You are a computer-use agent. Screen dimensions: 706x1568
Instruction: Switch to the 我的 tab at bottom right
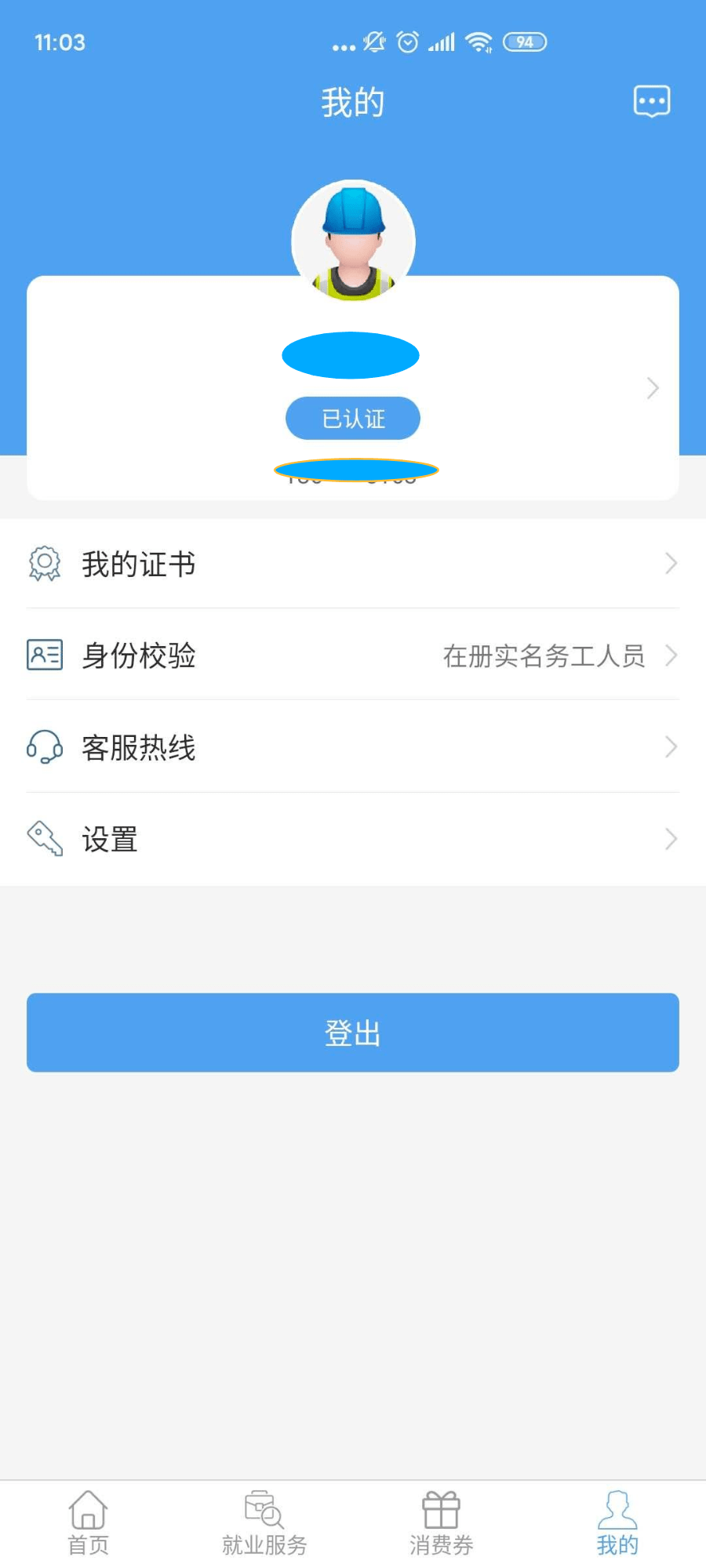[617, 1521]
